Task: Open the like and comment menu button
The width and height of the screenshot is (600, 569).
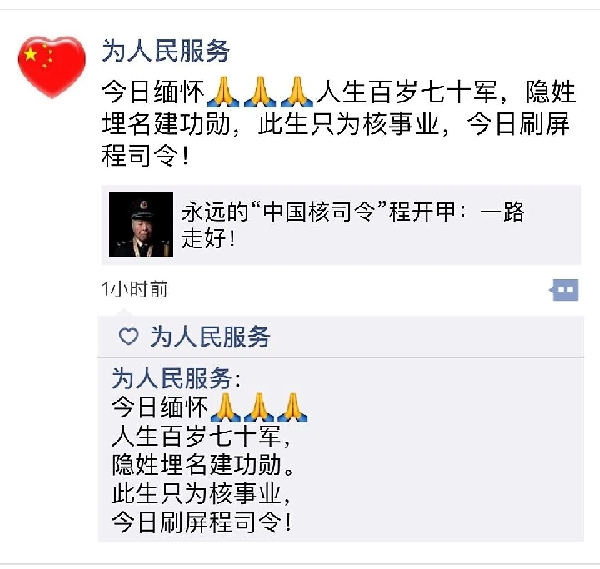Action: (564, 290)
